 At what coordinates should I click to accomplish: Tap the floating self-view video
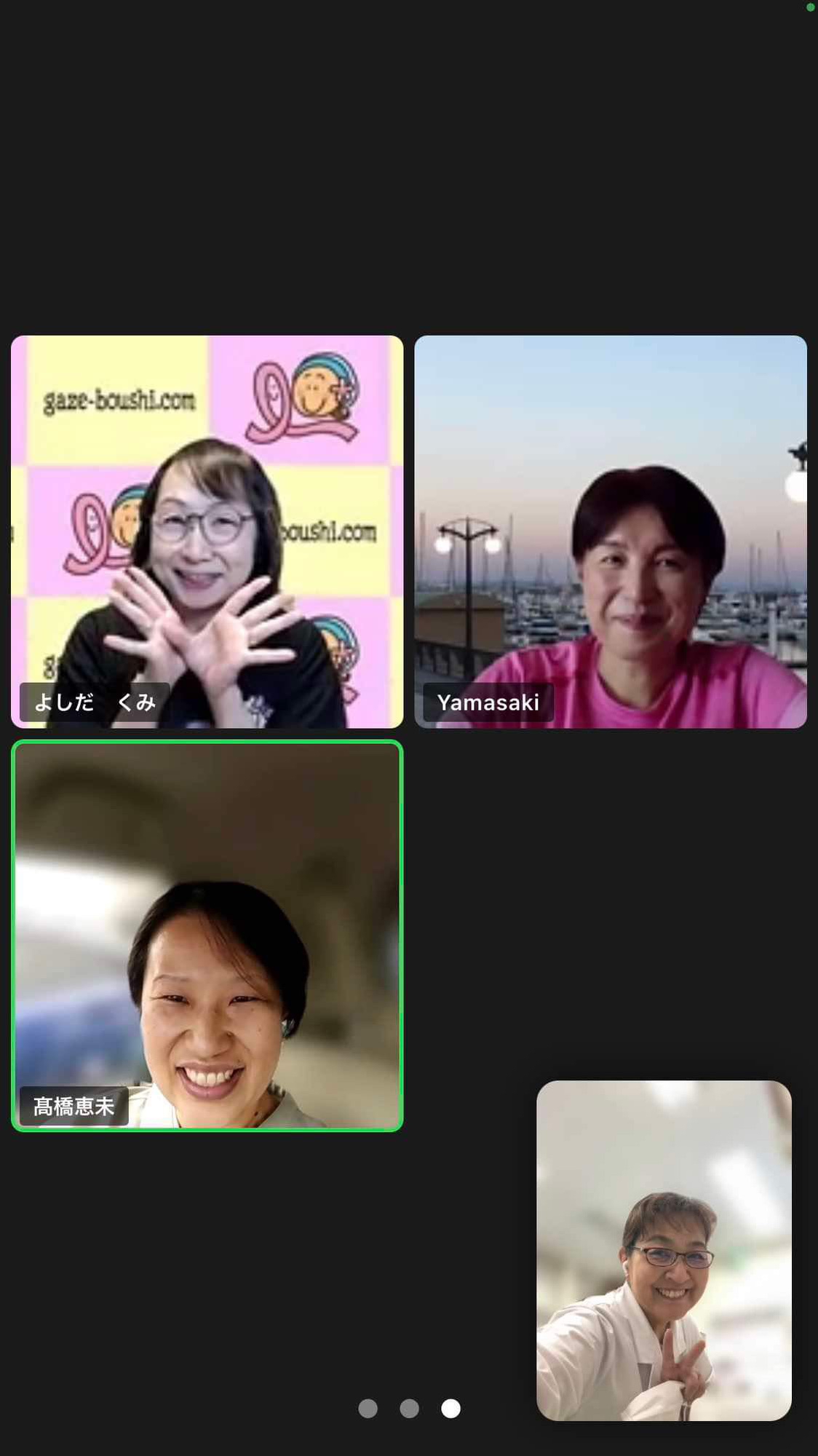663,1250
